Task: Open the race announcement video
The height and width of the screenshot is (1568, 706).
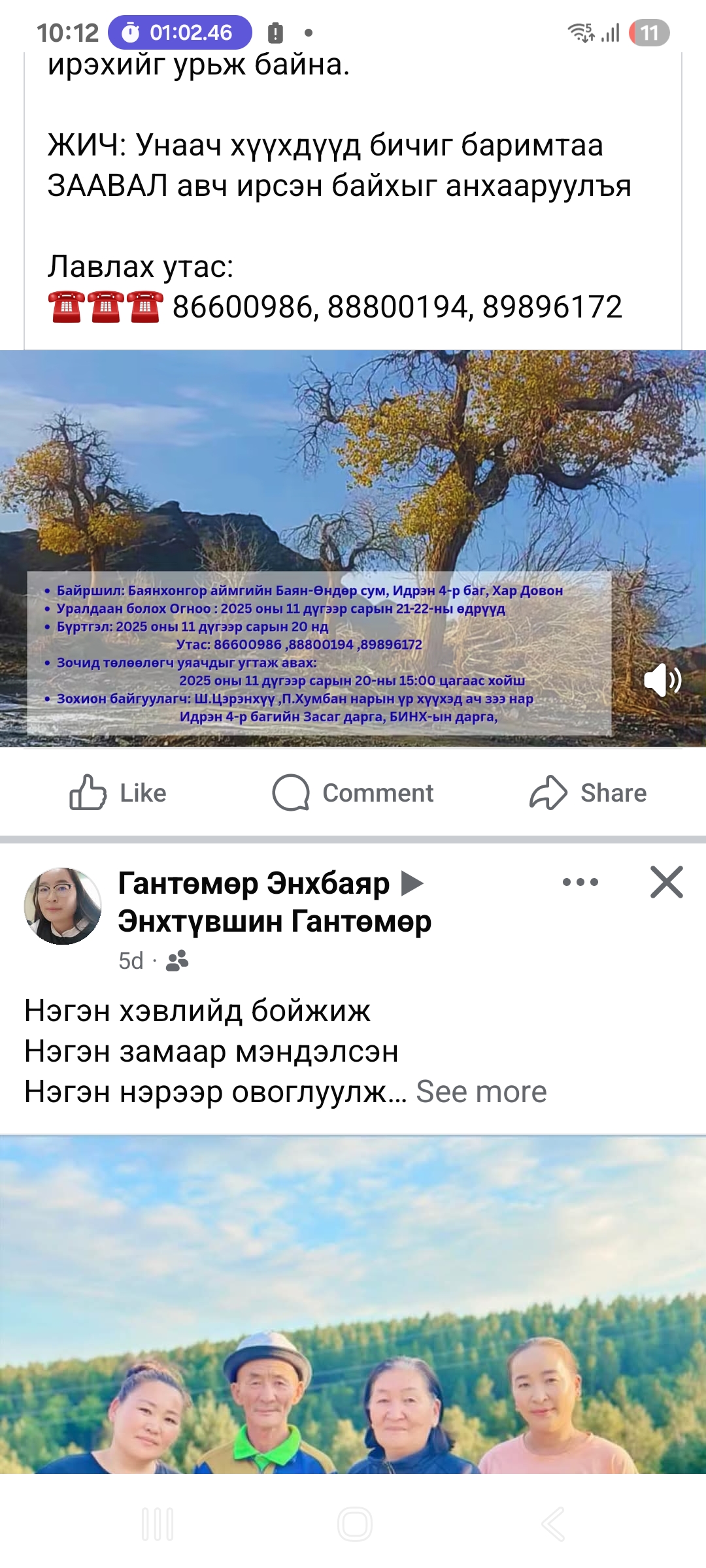Action: tap(353, 497)
